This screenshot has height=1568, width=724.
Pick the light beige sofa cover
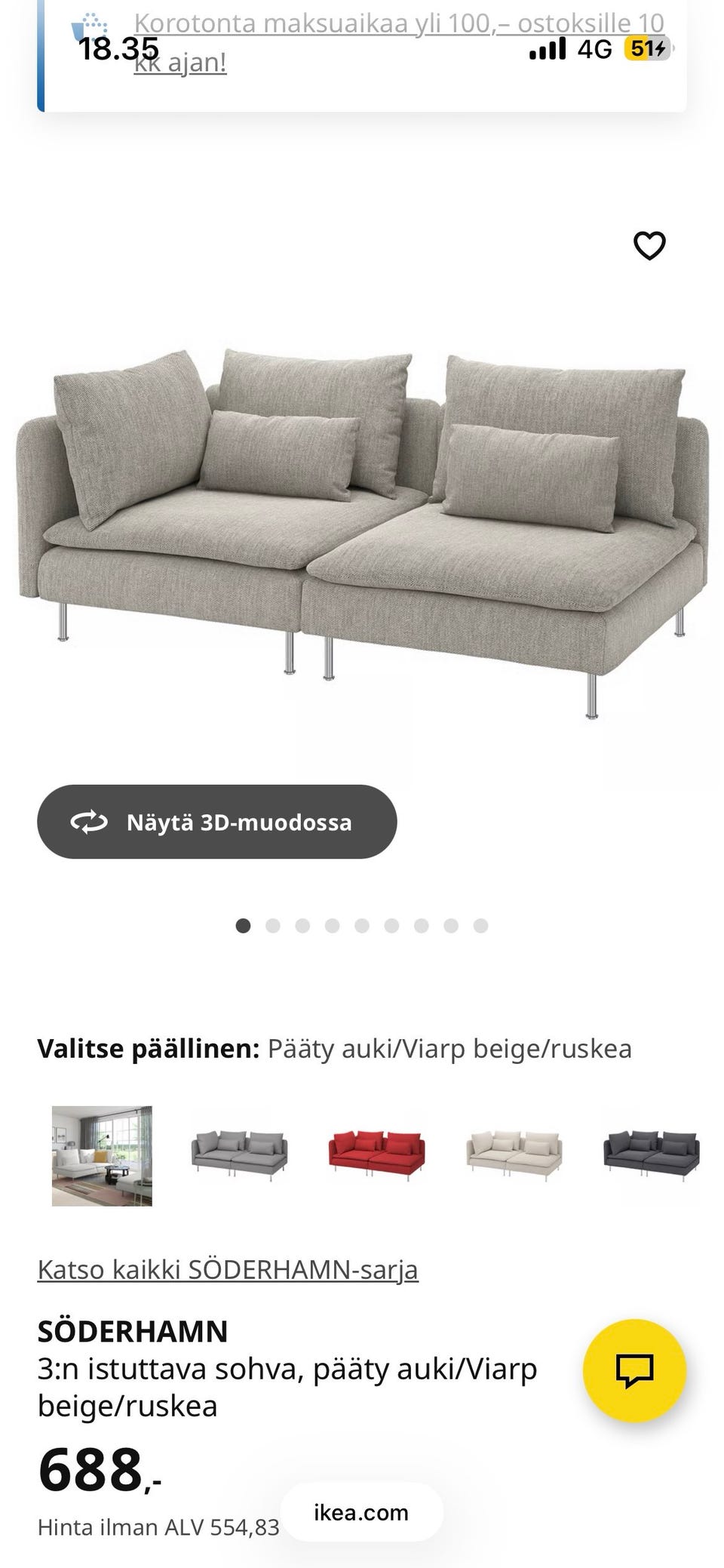(514, 1151)
